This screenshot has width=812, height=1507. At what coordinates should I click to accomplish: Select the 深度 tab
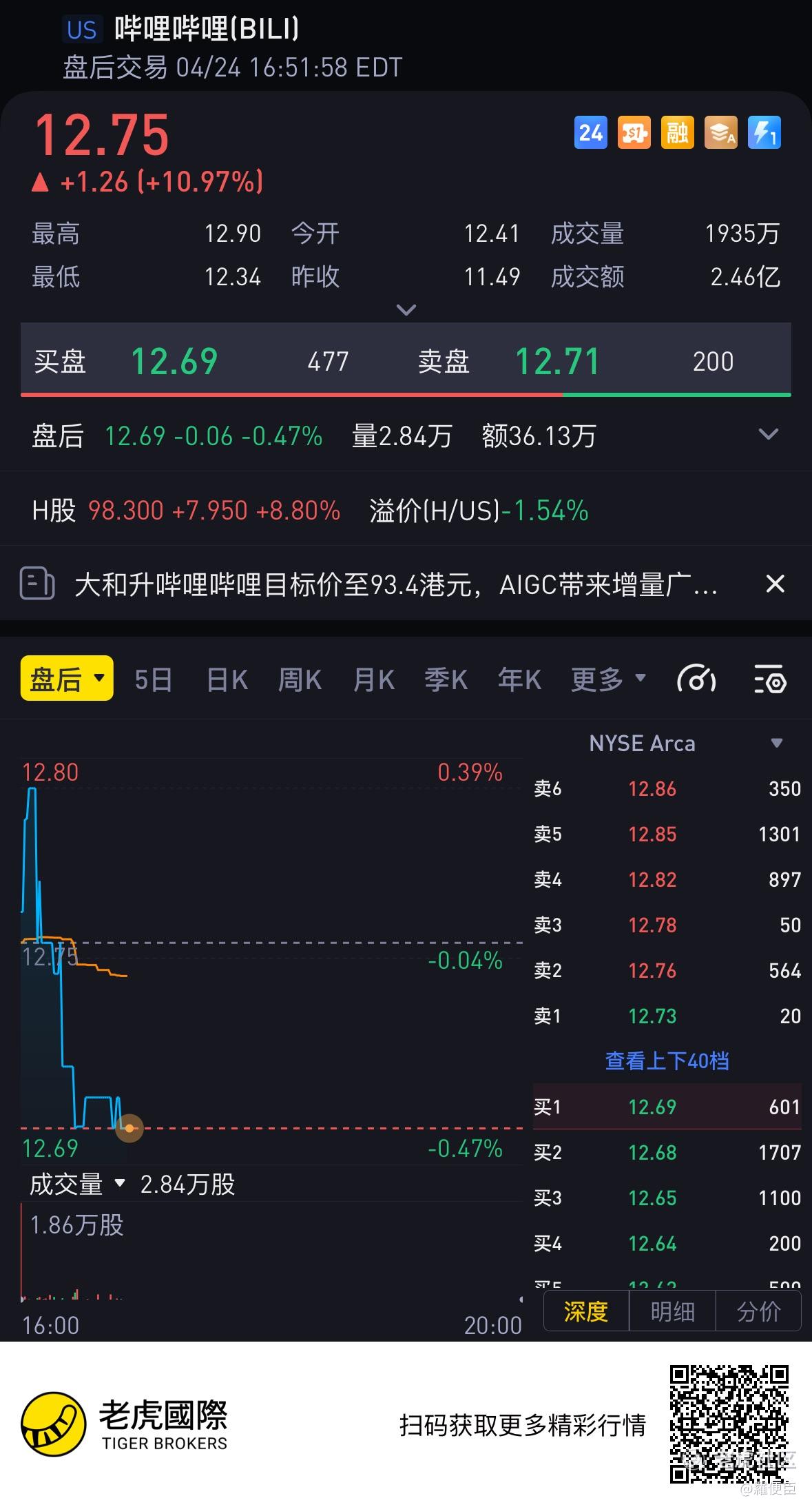click(x=586, y=1311)
